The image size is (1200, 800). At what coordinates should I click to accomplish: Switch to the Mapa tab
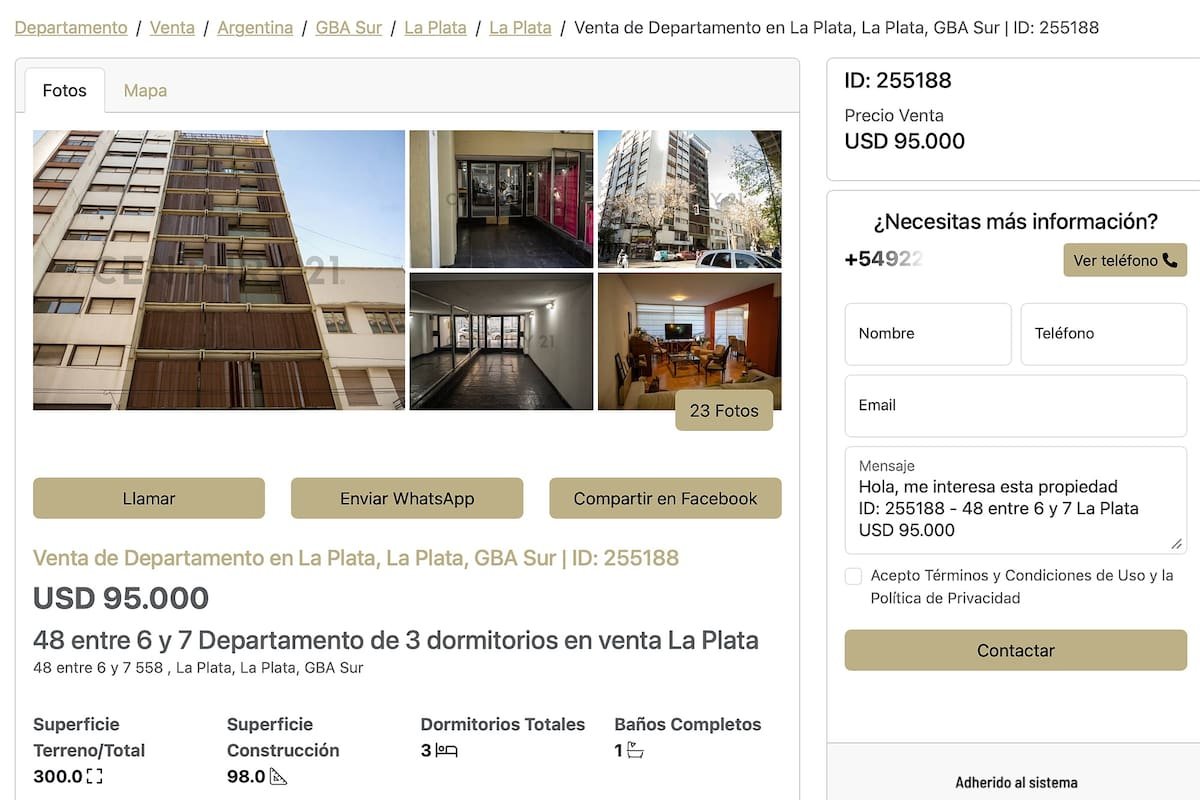pyautogui.click(x=145, y=90)
